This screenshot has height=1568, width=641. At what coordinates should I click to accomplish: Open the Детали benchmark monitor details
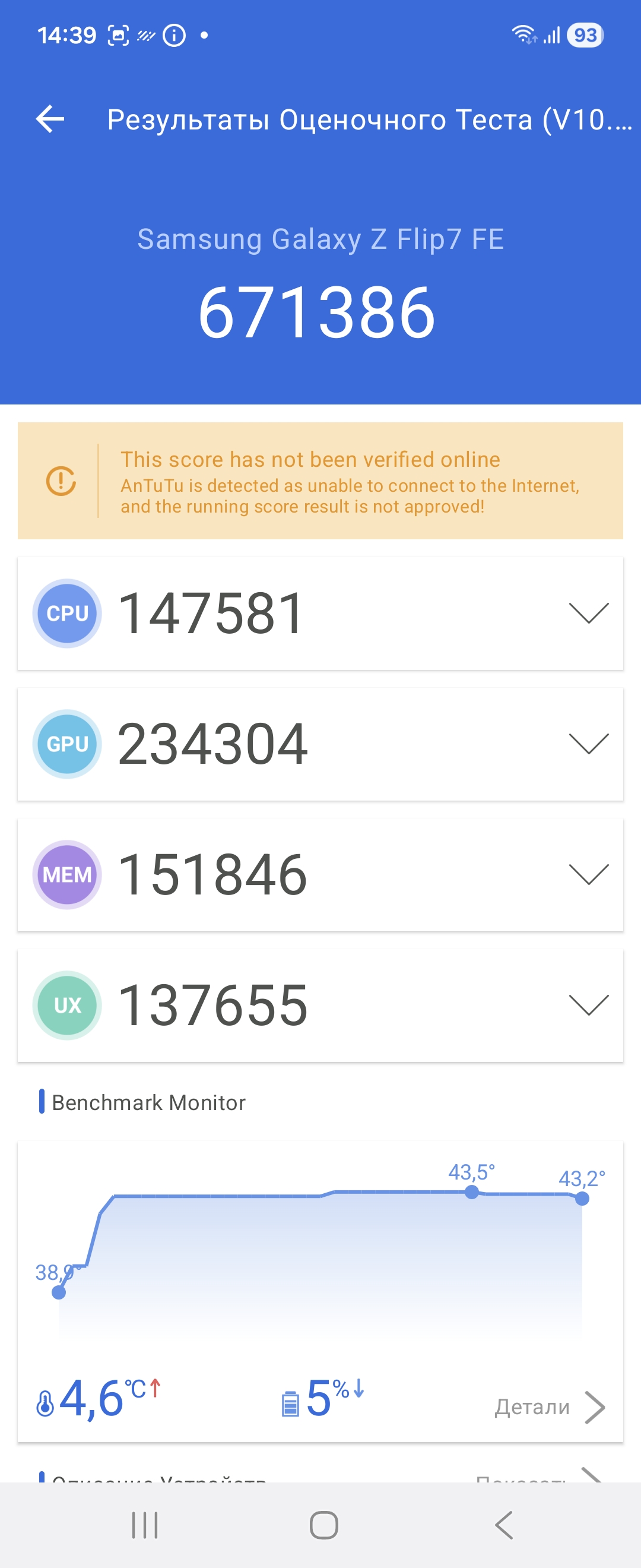[x=548, y=1406]
